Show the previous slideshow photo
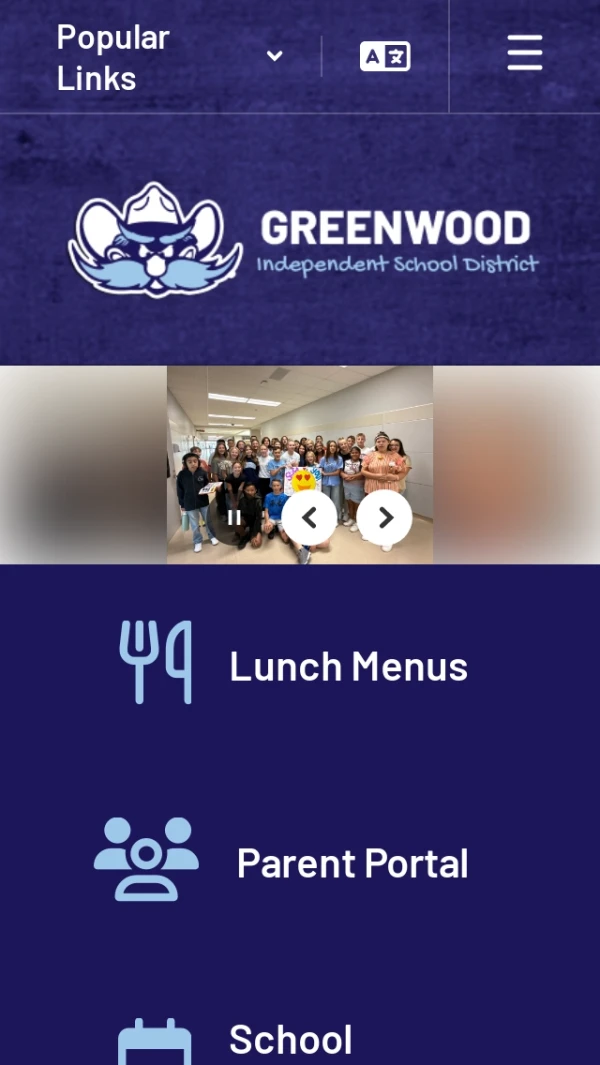 (309, 517)
